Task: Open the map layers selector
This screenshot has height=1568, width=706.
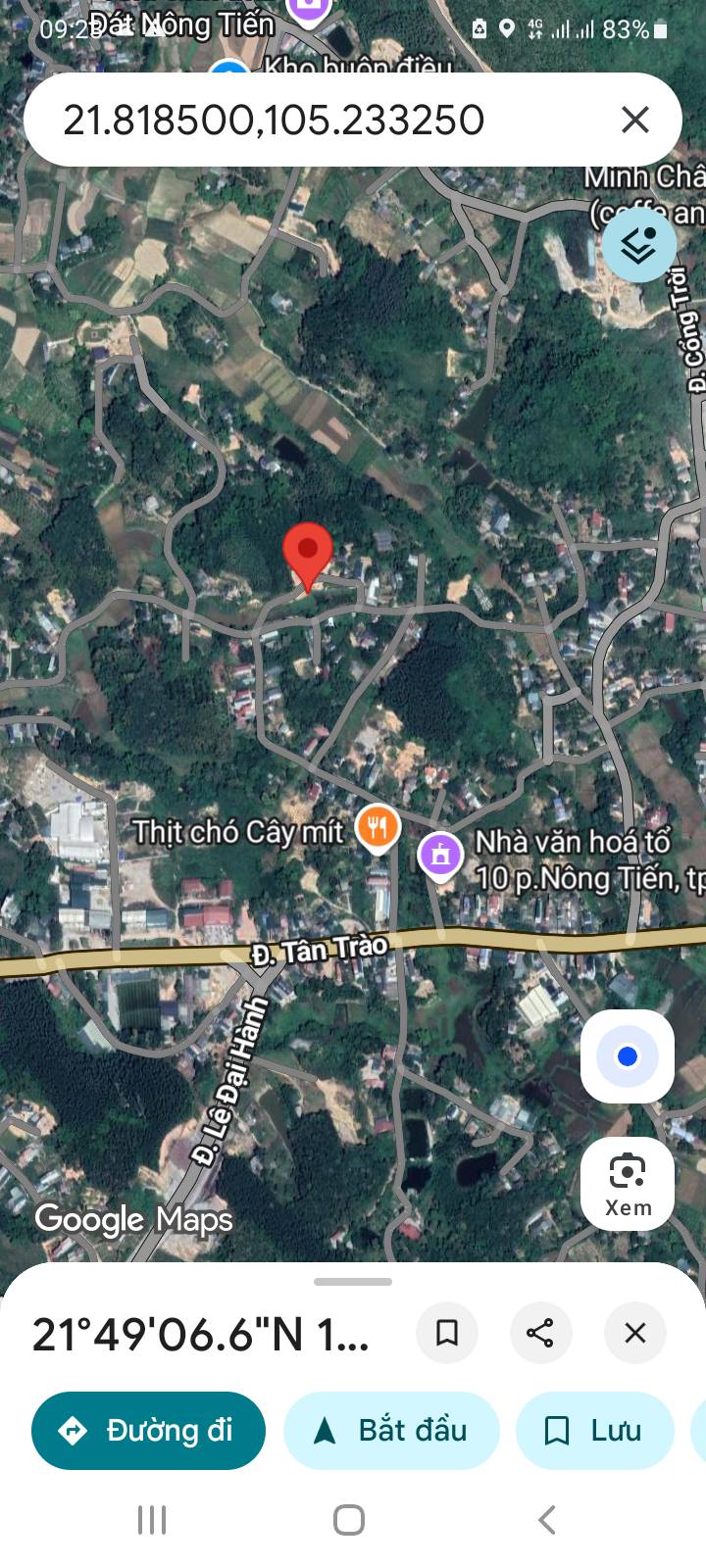Action: pos(638,245)
